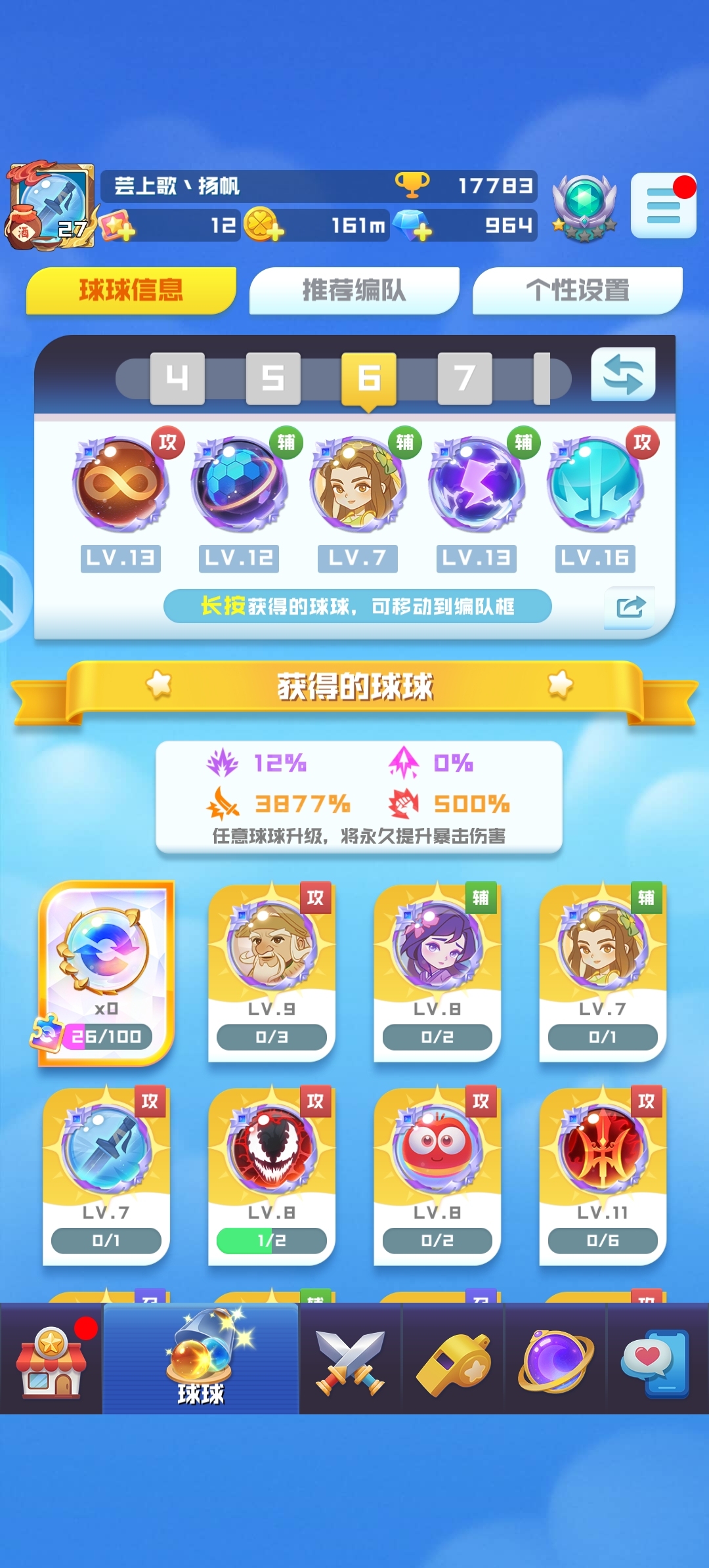Select team slot 5
This screenshot has width=709, height=1568.
tap(273, 378)
